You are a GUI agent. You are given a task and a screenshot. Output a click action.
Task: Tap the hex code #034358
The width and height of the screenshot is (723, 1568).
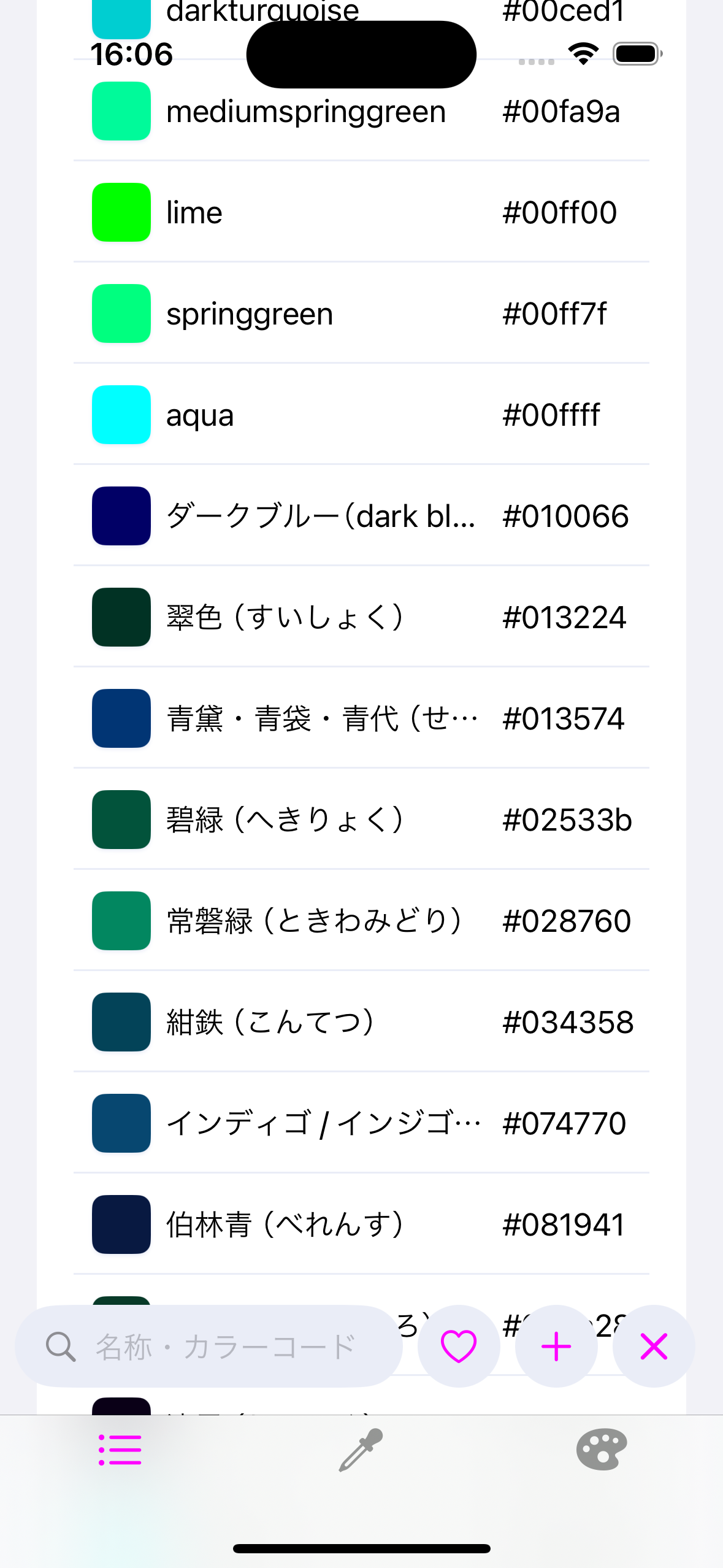click(x=567, y=1021)
